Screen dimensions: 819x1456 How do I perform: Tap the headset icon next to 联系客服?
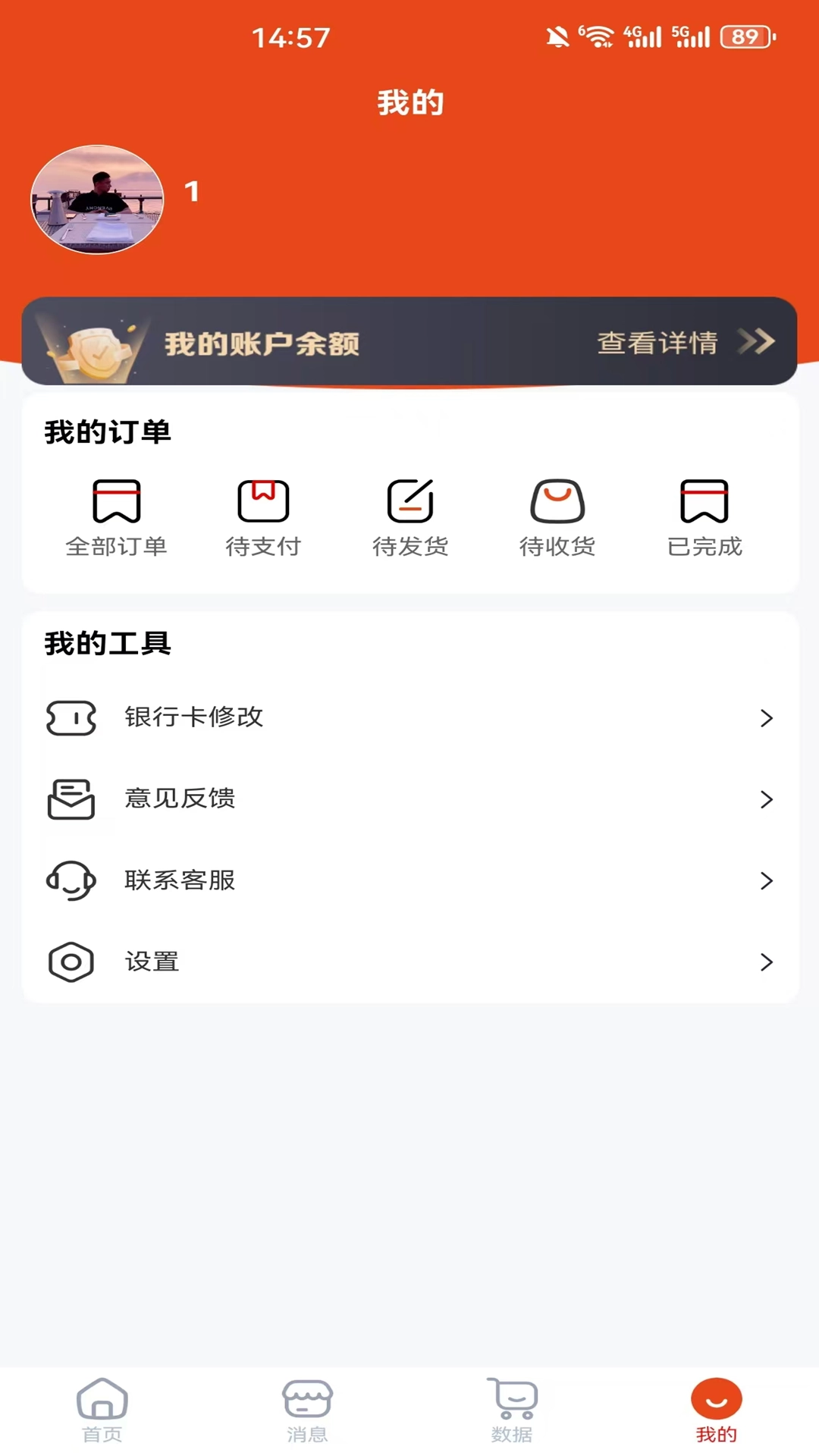[x=71, y=880]
